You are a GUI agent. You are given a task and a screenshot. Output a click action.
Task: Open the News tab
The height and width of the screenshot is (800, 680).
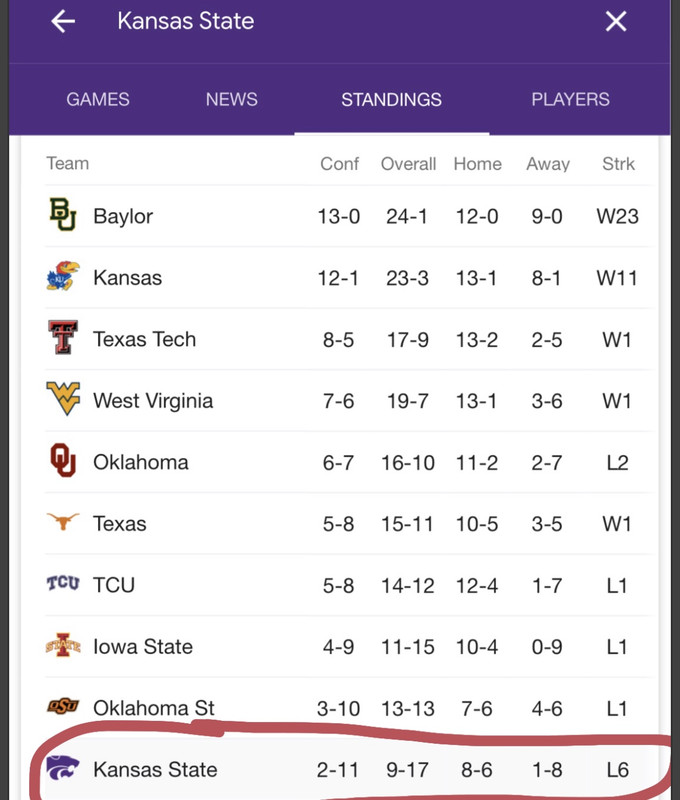coord(231,99)
